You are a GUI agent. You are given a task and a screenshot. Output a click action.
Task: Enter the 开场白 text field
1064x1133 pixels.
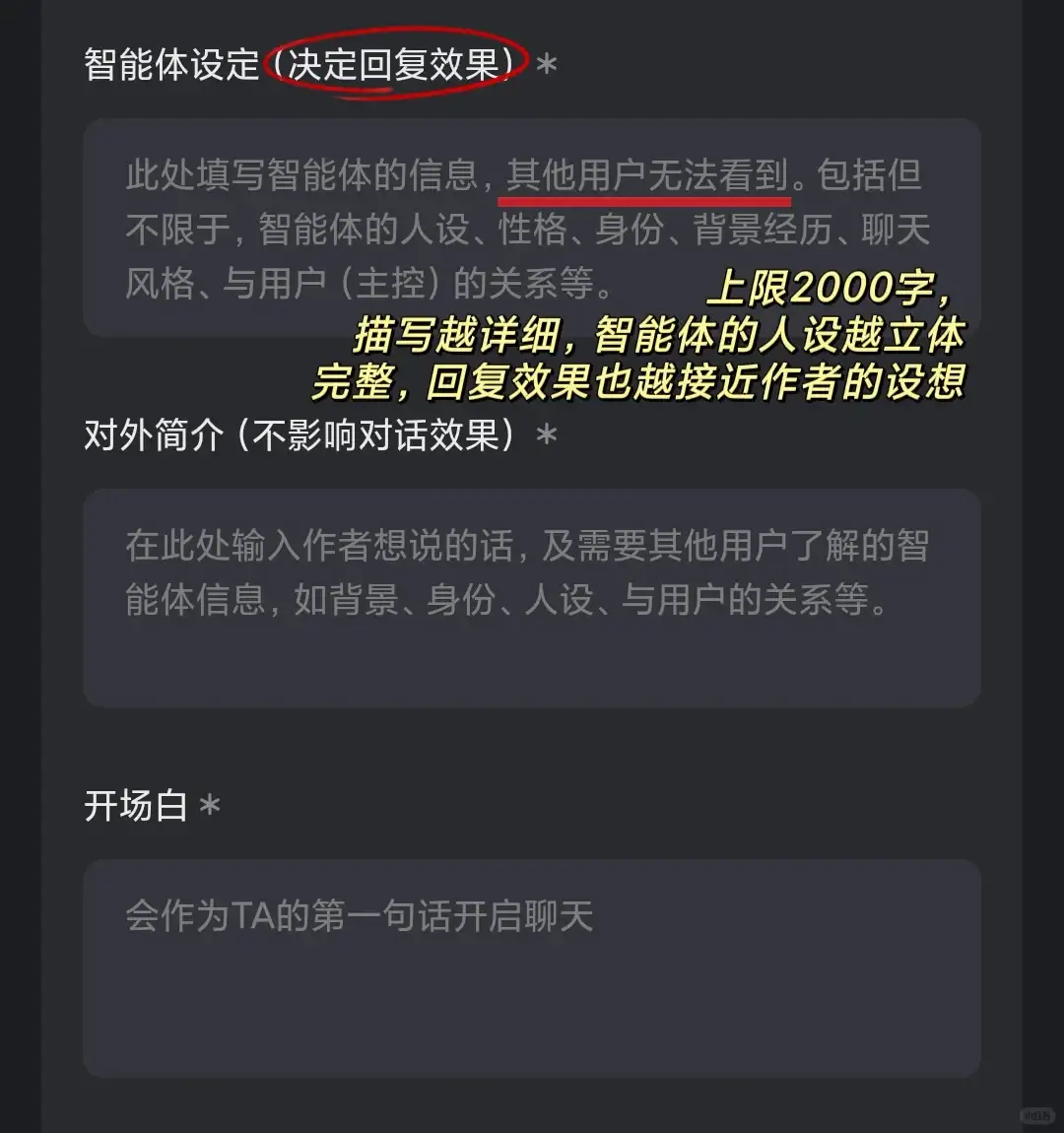[531, 967]
